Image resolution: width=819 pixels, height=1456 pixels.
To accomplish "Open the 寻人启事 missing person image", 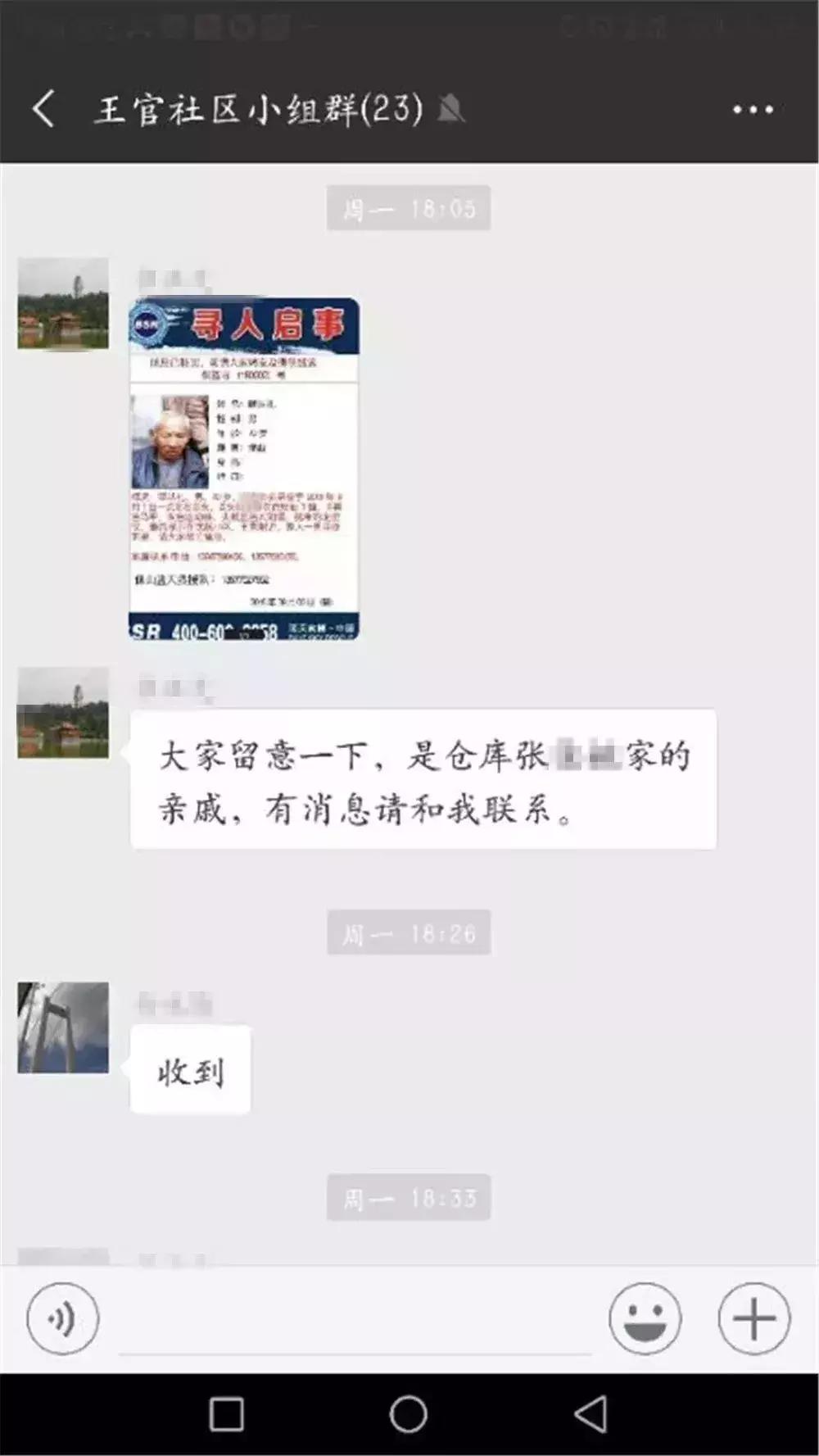I will tap(244, 469).
